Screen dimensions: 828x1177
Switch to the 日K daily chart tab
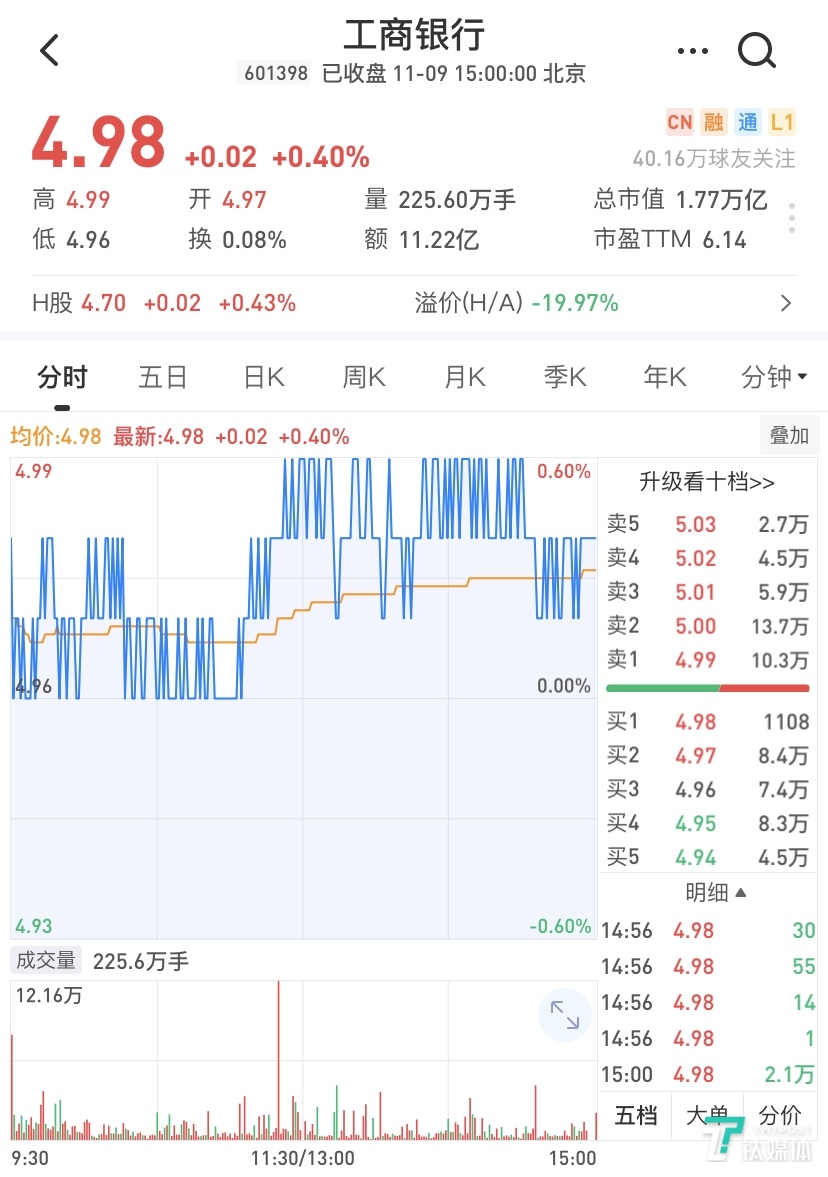coord(262,377)
